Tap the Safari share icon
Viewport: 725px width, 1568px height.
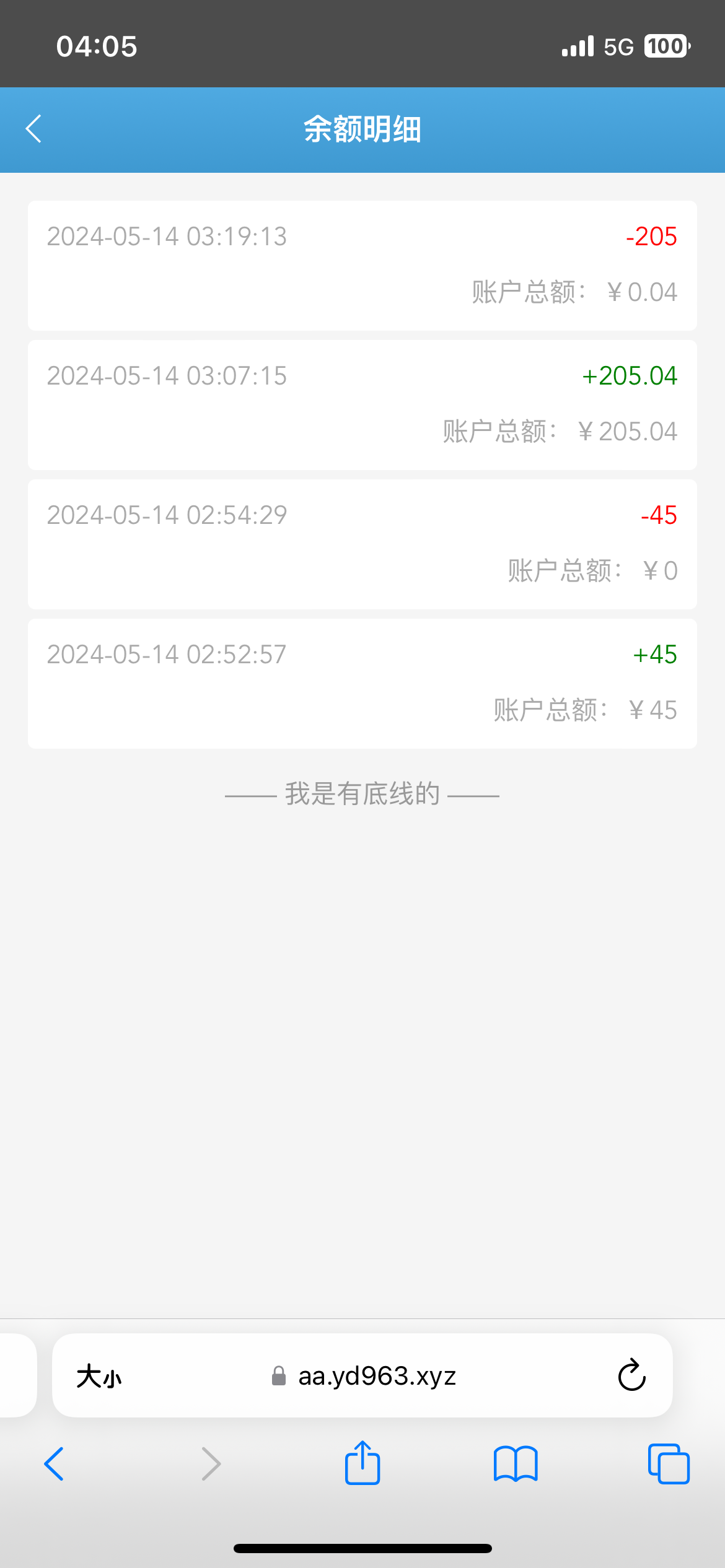click(x=362, y=1464)
